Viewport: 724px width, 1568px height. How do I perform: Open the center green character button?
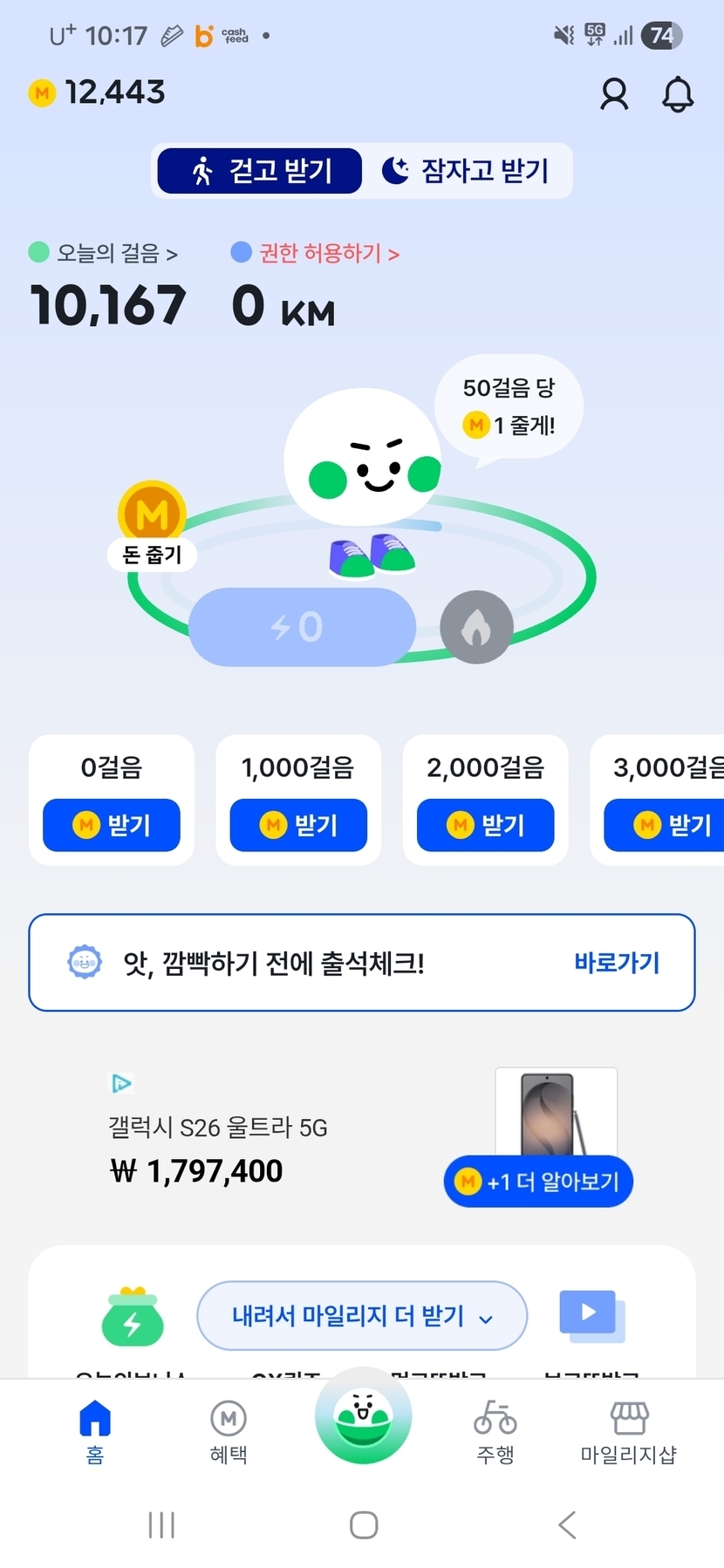363,1415
